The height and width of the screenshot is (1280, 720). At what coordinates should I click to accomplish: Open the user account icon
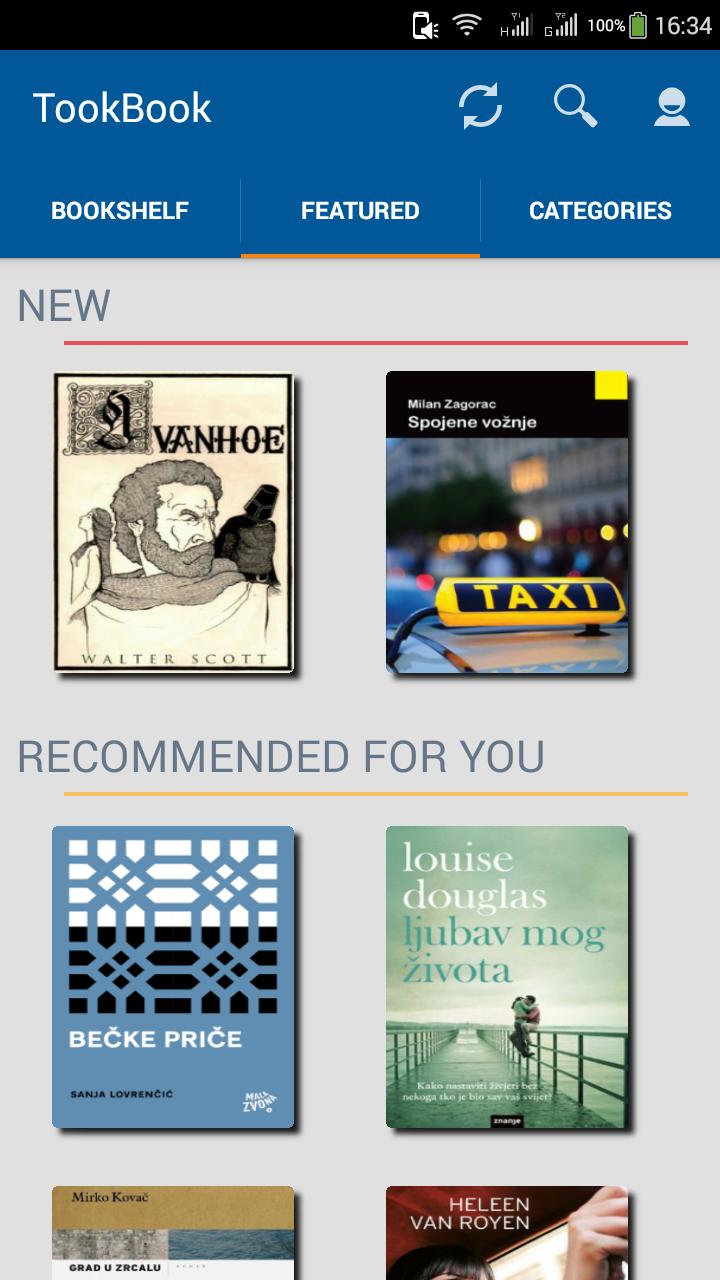(x=672, y=107)
